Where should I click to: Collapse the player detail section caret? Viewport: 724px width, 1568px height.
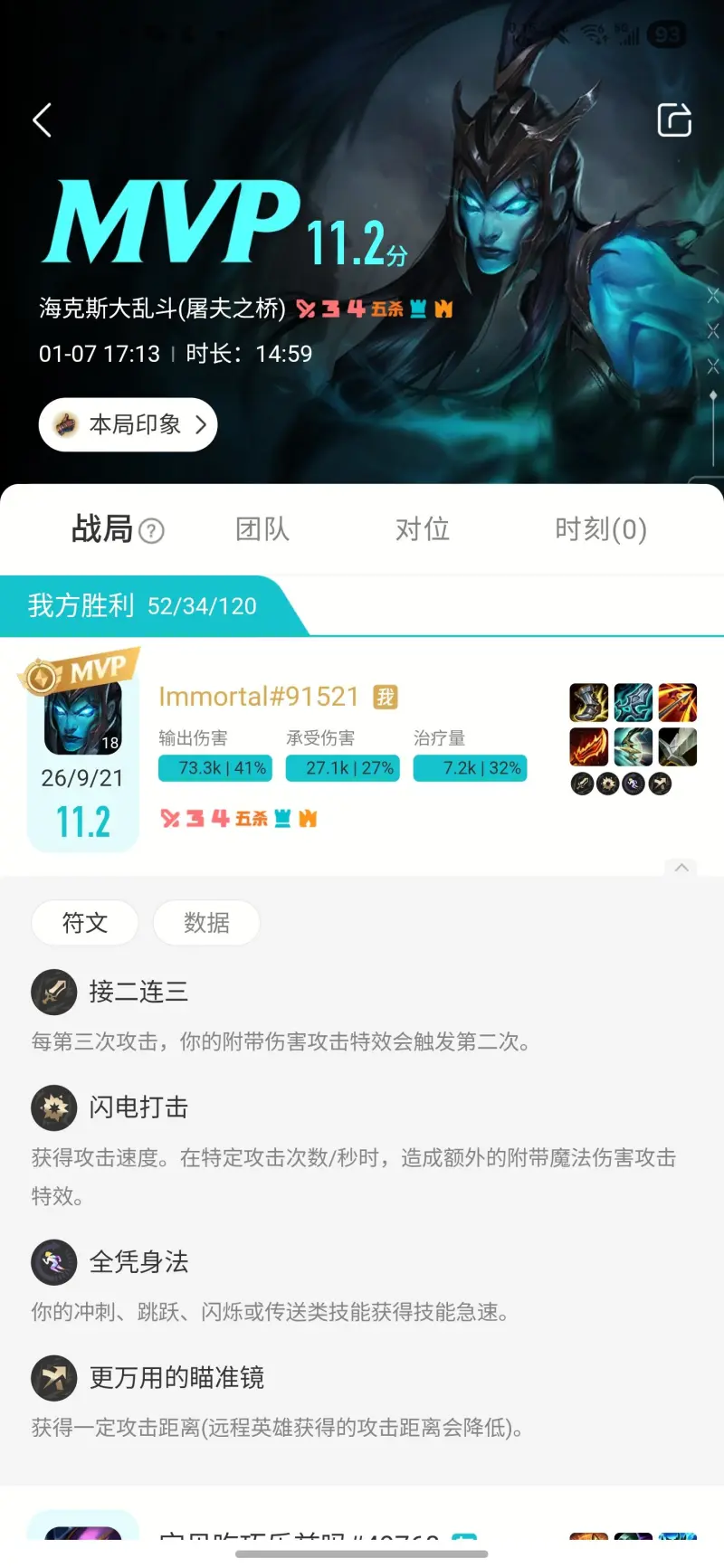[682, 868]
